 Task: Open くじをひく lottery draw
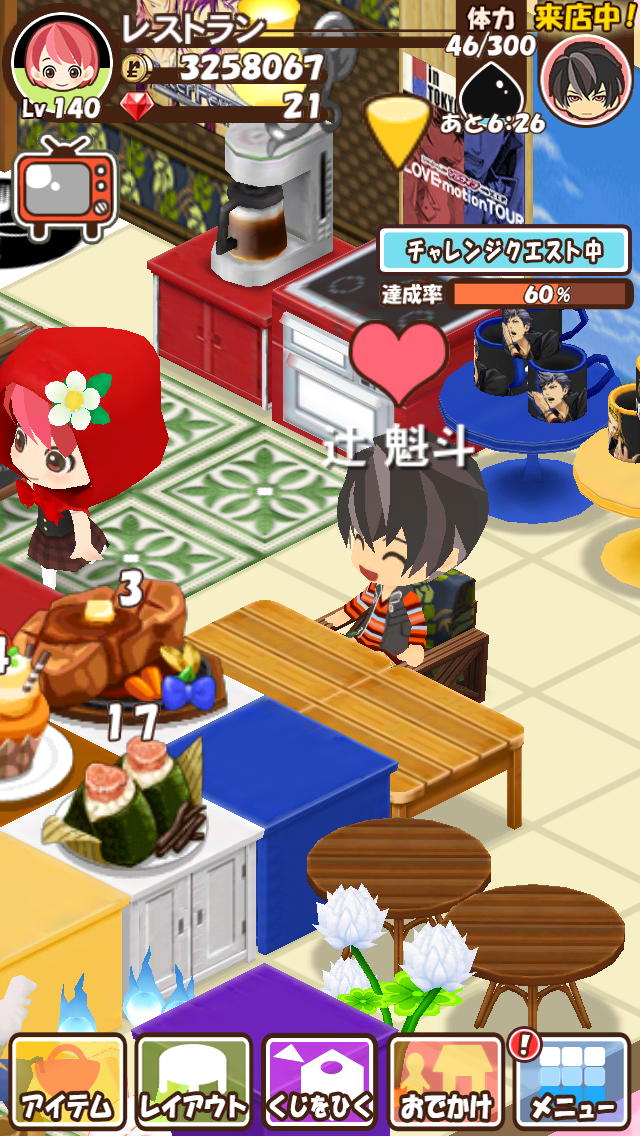point(319,1080)
